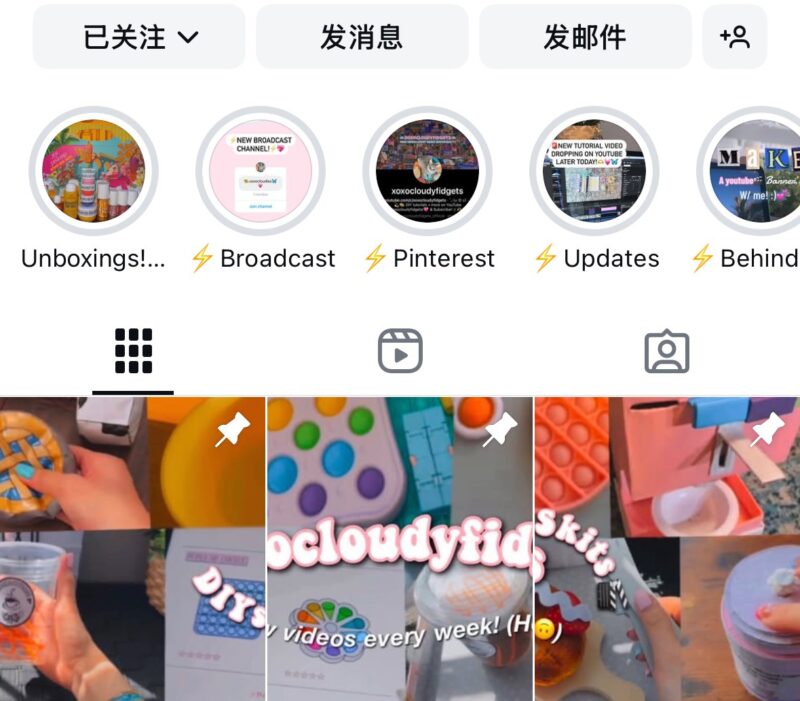Tap the 发邮件 email button

coord(584,37)
